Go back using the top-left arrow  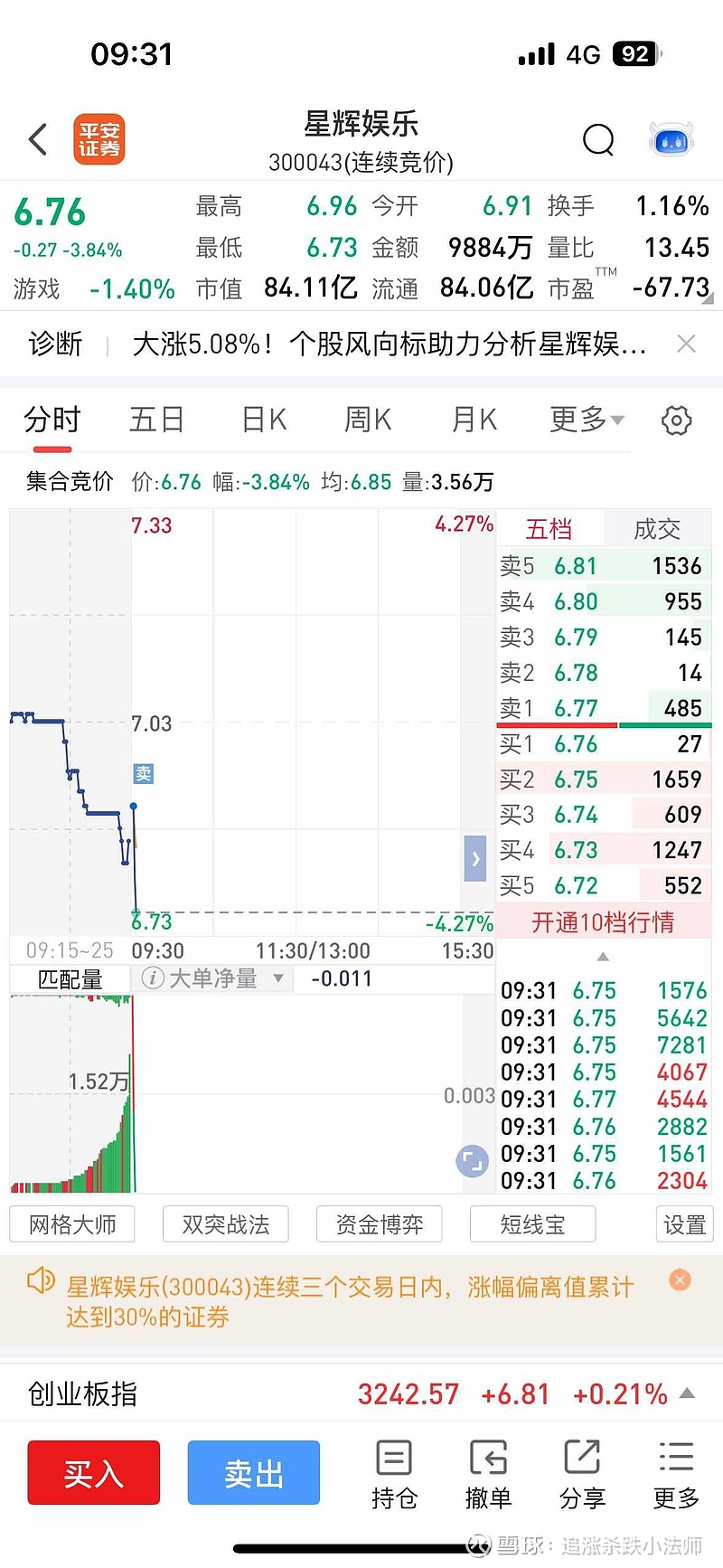click(38, 140)
